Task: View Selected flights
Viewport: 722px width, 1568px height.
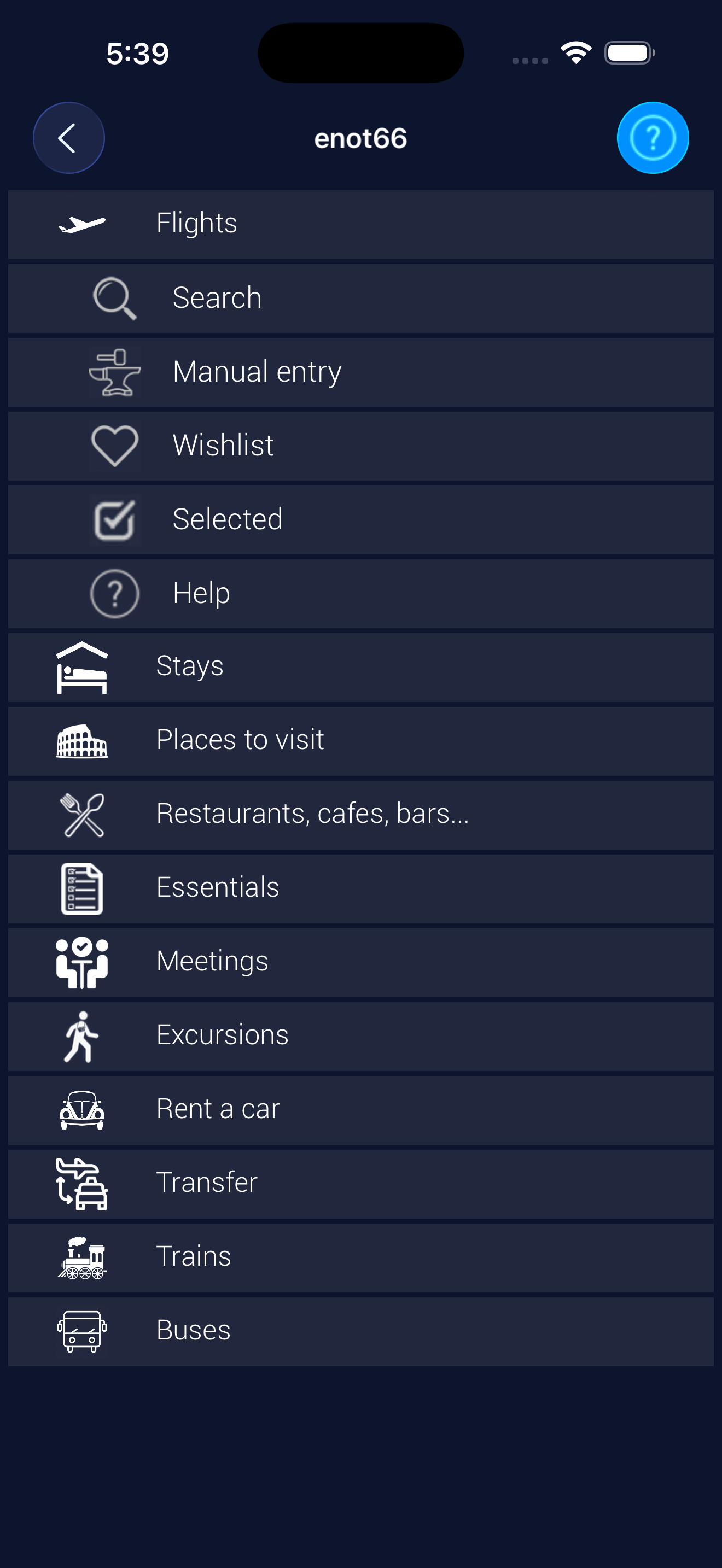Action: coord(360,519)
